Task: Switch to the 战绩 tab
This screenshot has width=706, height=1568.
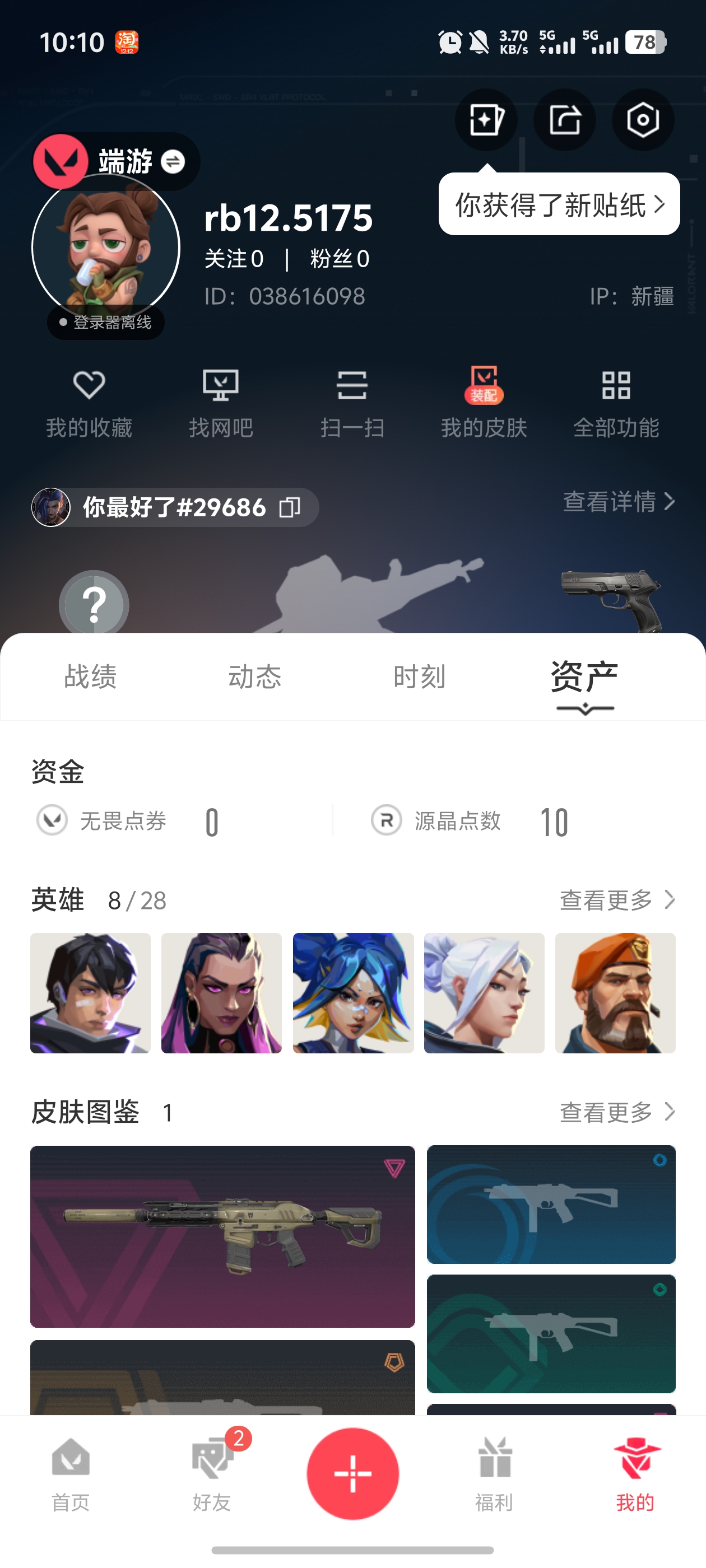Action: (90, 677)
